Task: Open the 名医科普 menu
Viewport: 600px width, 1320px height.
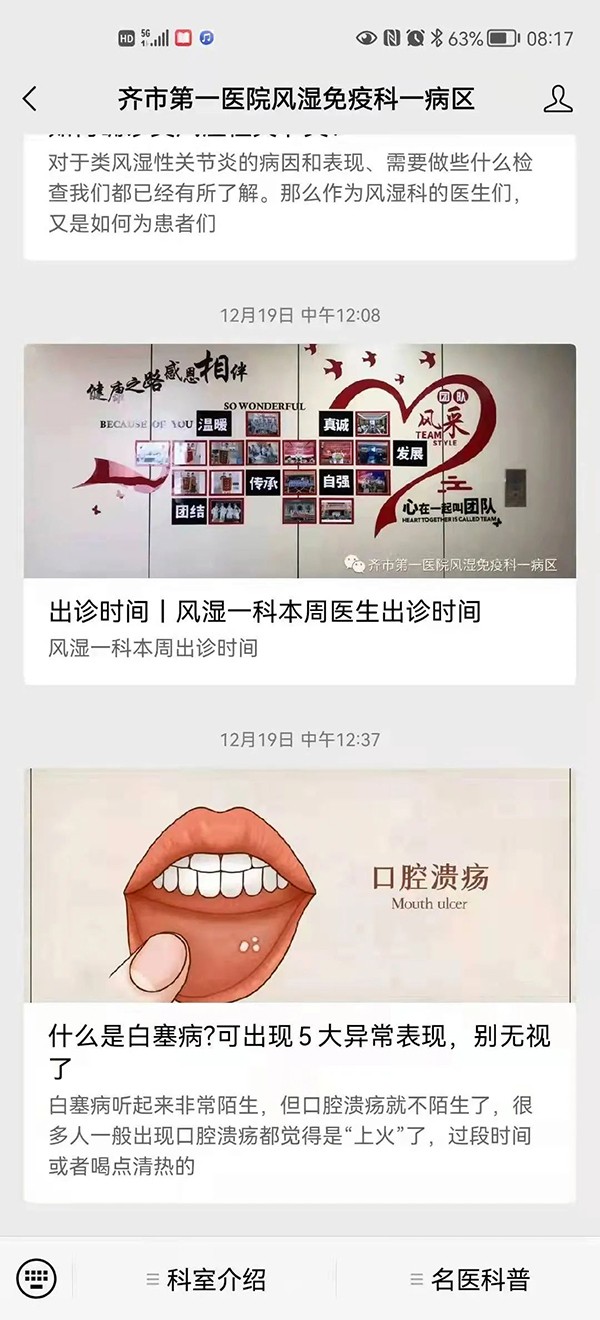Action: tap(470, 1279)
